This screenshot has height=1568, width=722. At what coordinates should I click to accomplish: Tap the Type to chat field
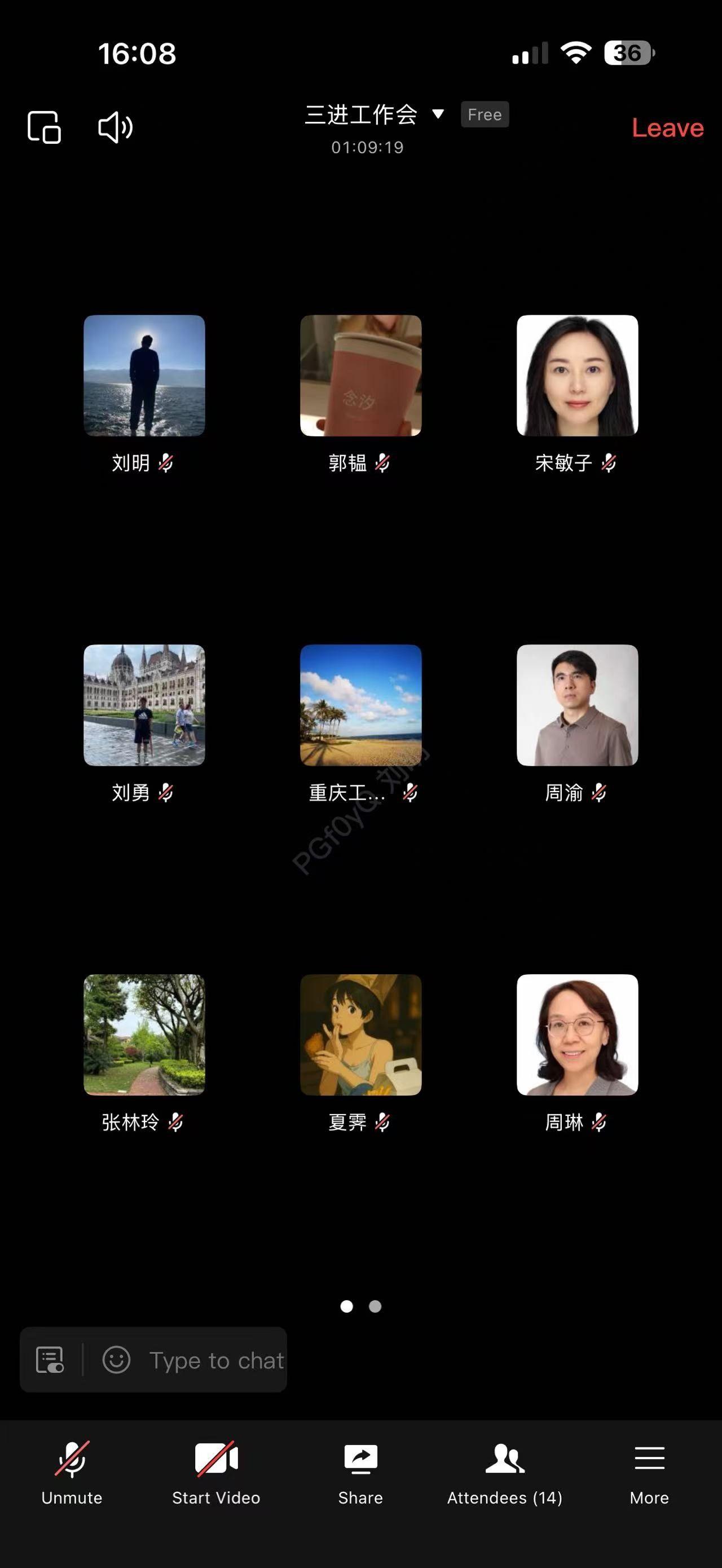(x=216, y=1361)
